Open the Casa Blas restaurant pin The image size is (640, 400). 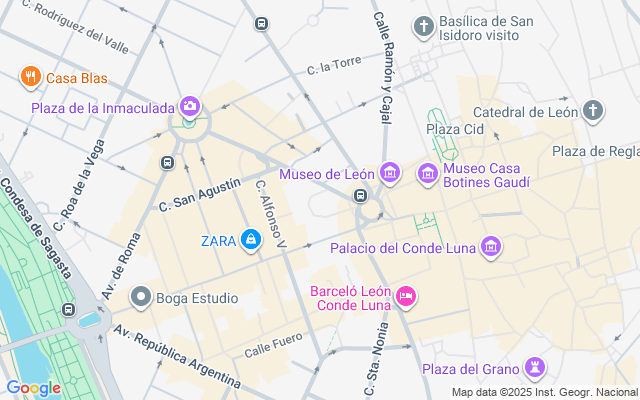tap(31, 77)
